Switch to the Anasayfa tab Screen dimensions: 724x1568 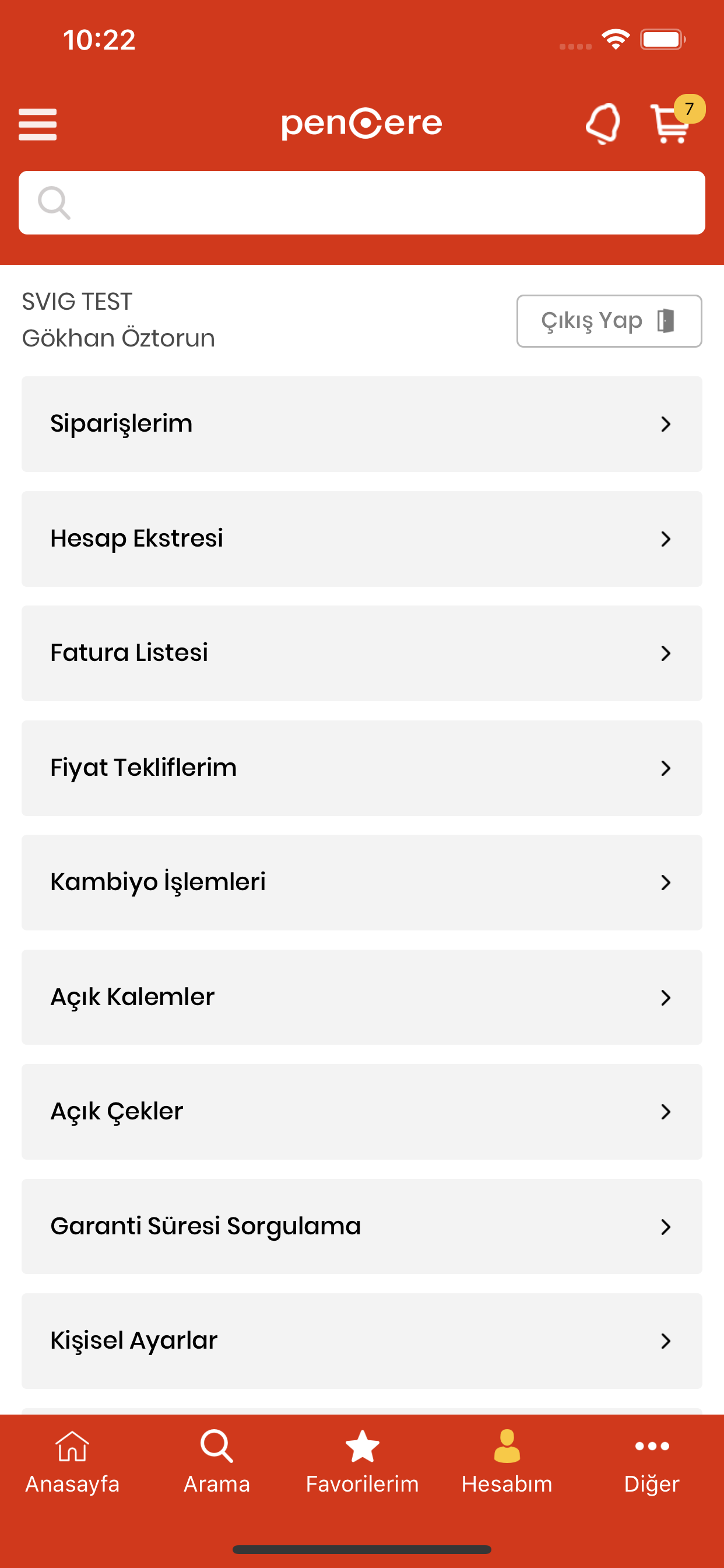pos(72,1462)
